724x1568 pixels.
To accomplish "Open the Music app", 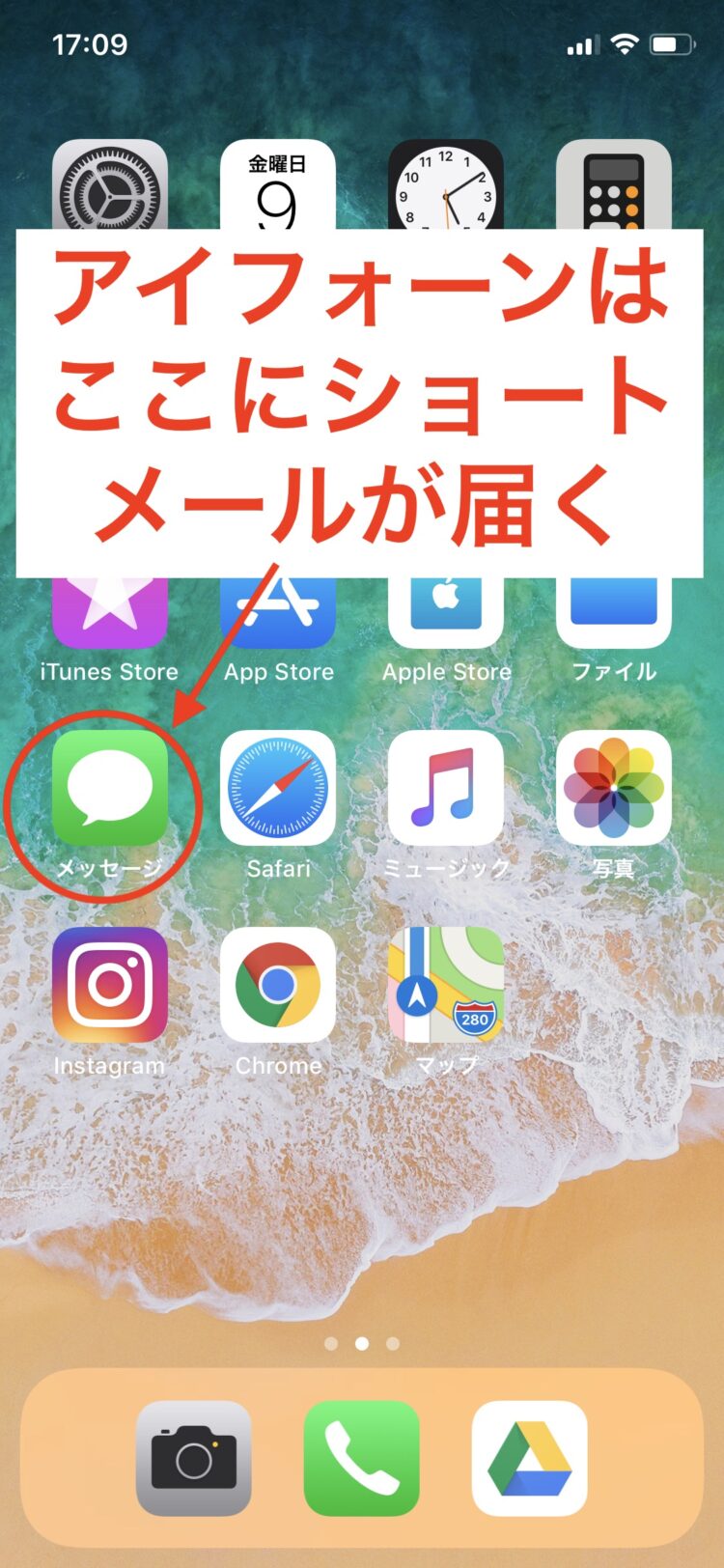I will [x=445, y=787].
